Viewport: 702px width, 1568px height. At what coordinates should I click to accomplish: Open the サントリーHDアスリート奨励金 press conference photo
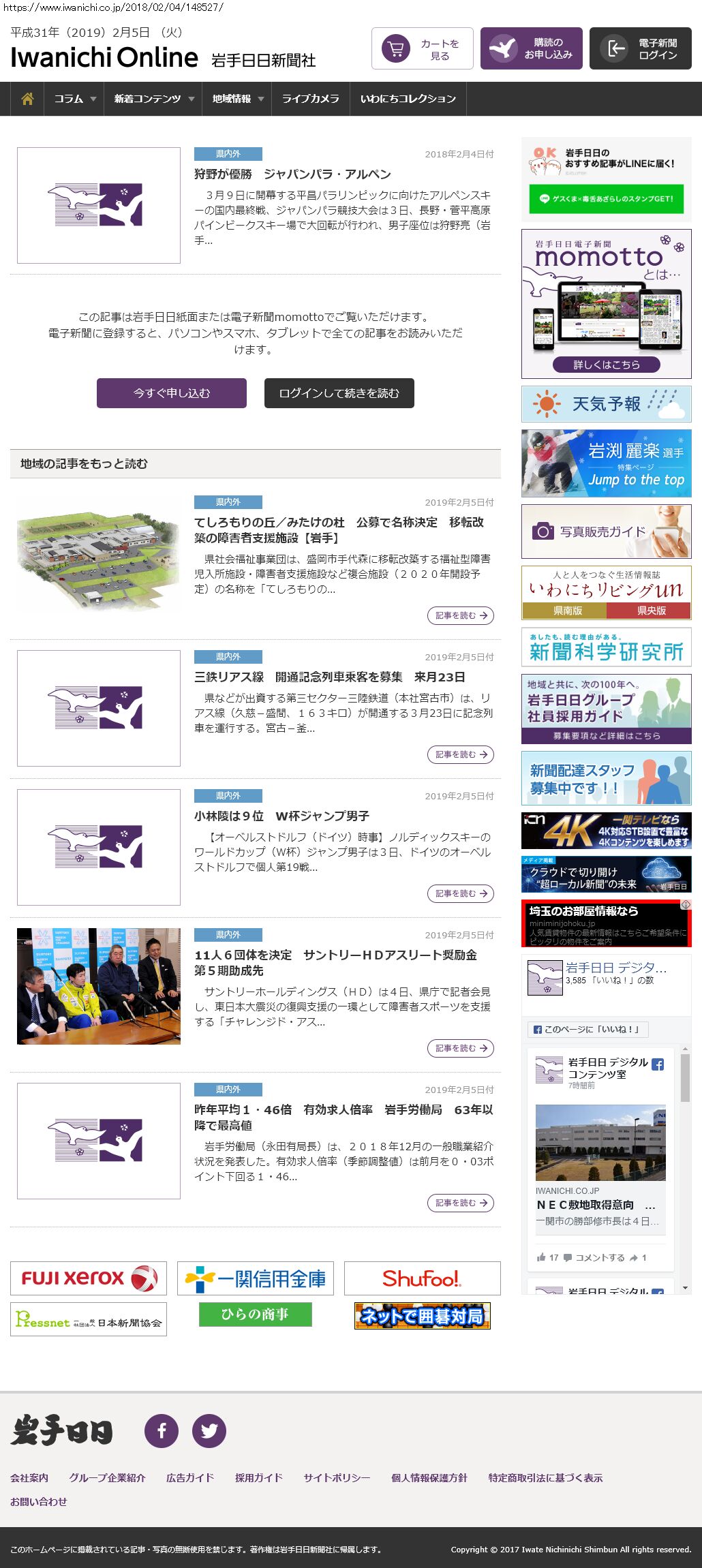coord(99,986)
